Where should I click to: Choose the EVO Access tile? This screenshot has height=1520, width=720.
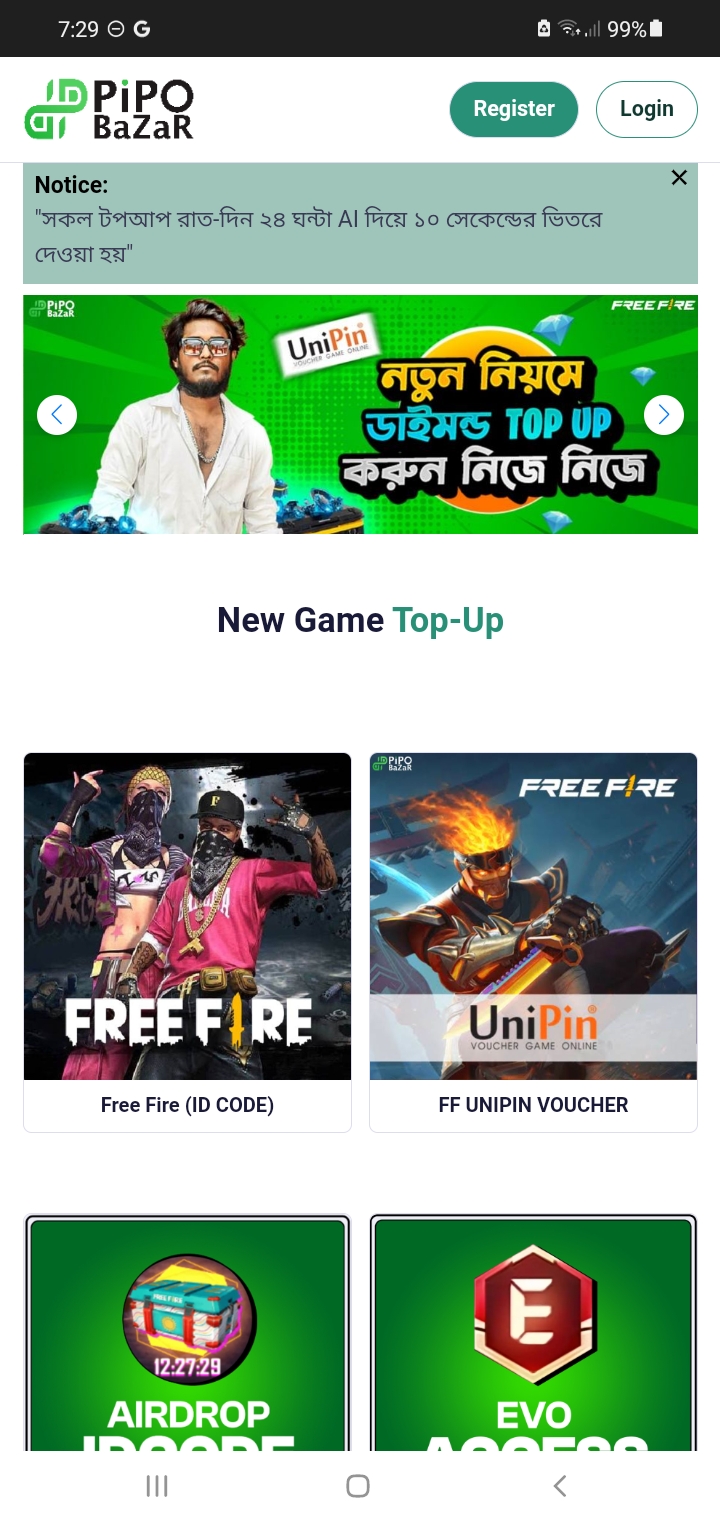point(533,1332)
